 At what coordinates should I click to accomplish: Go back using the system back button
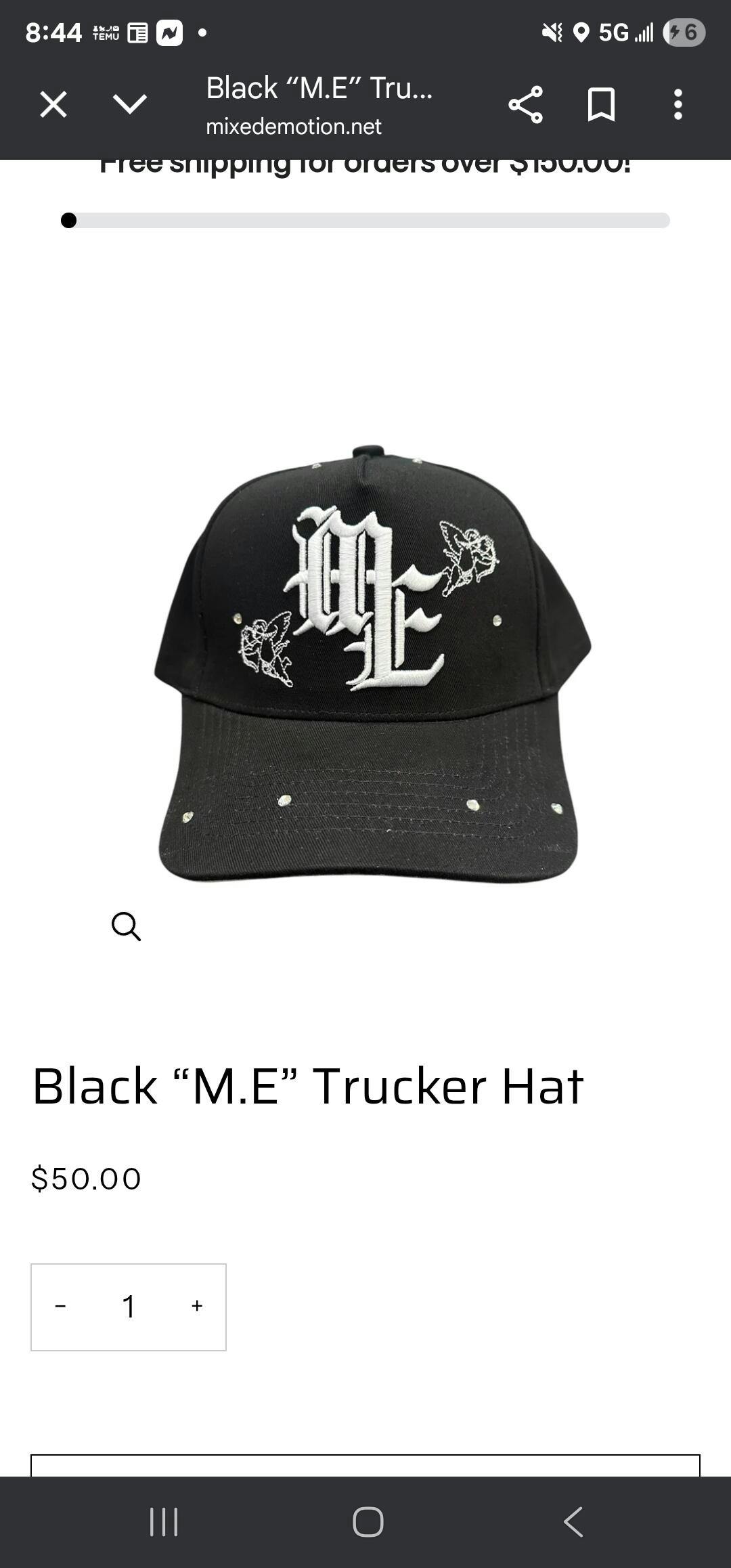[x=573, y=1521]
